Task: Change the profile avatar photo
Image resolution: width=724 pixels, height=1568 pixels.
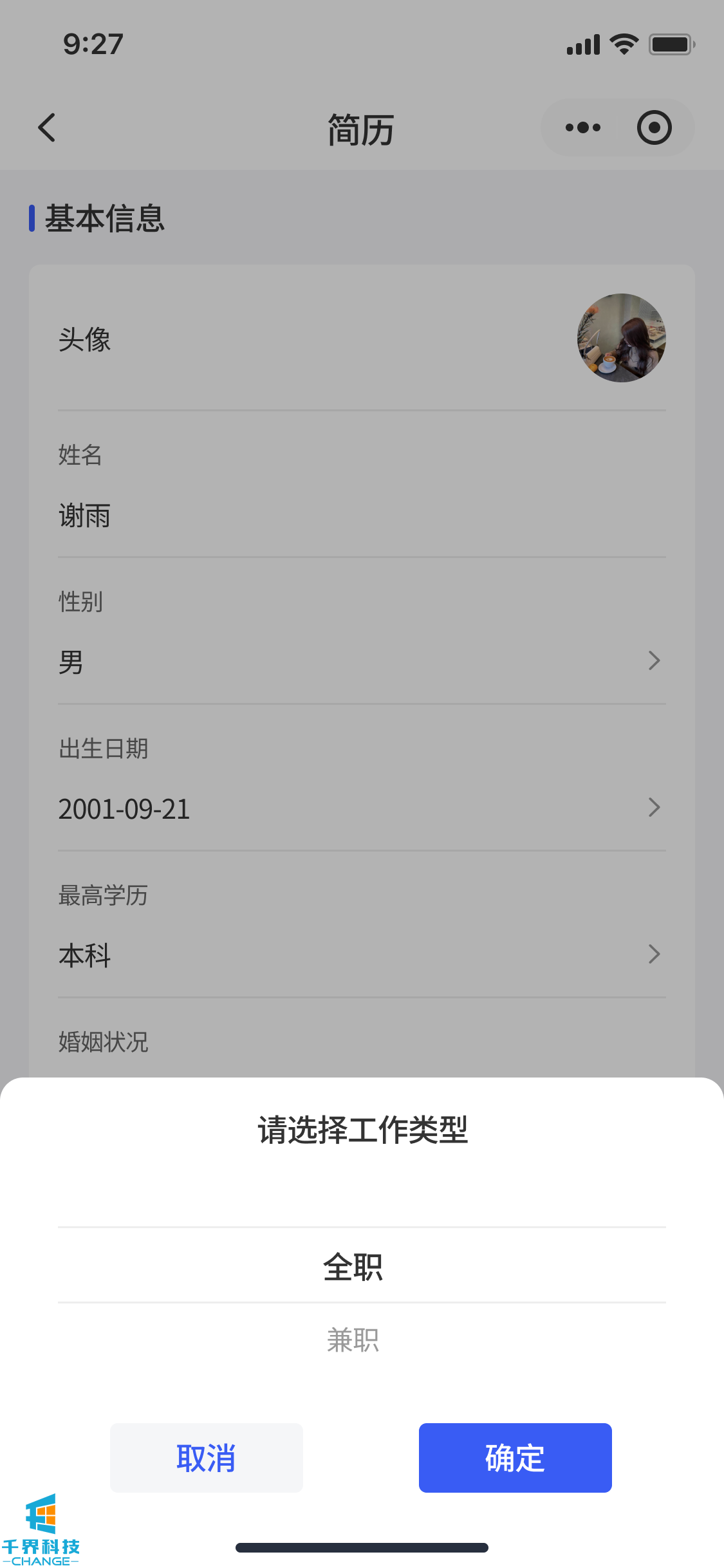Action: tap(621, 338)
